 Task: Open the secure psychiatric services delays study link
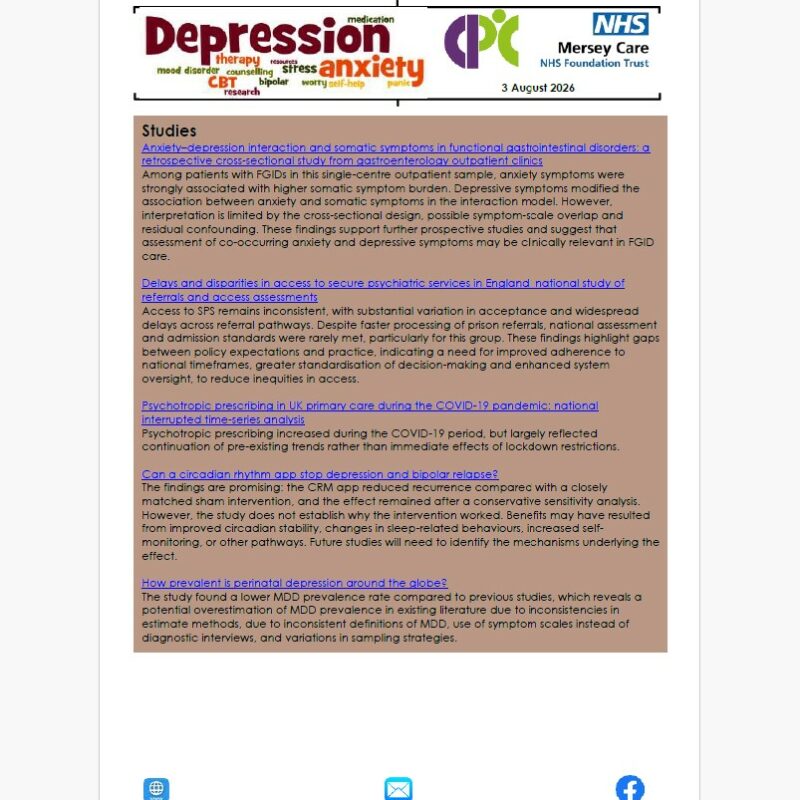click(383, 290)
